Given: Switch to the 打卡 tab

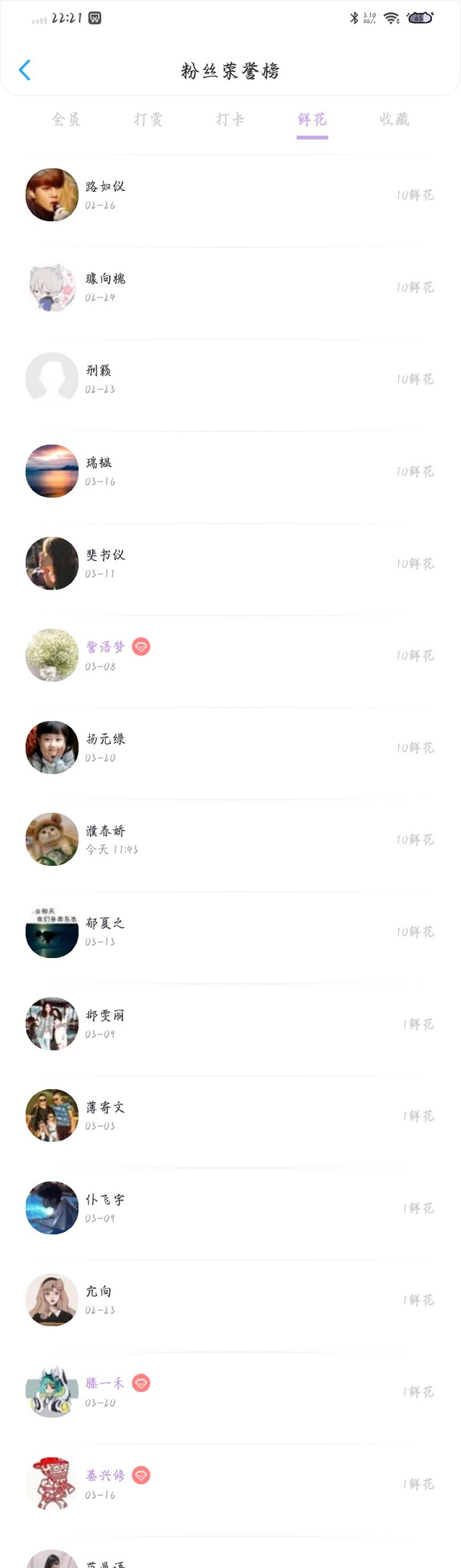Looking at the screenshot, I should tap(230, 120).
